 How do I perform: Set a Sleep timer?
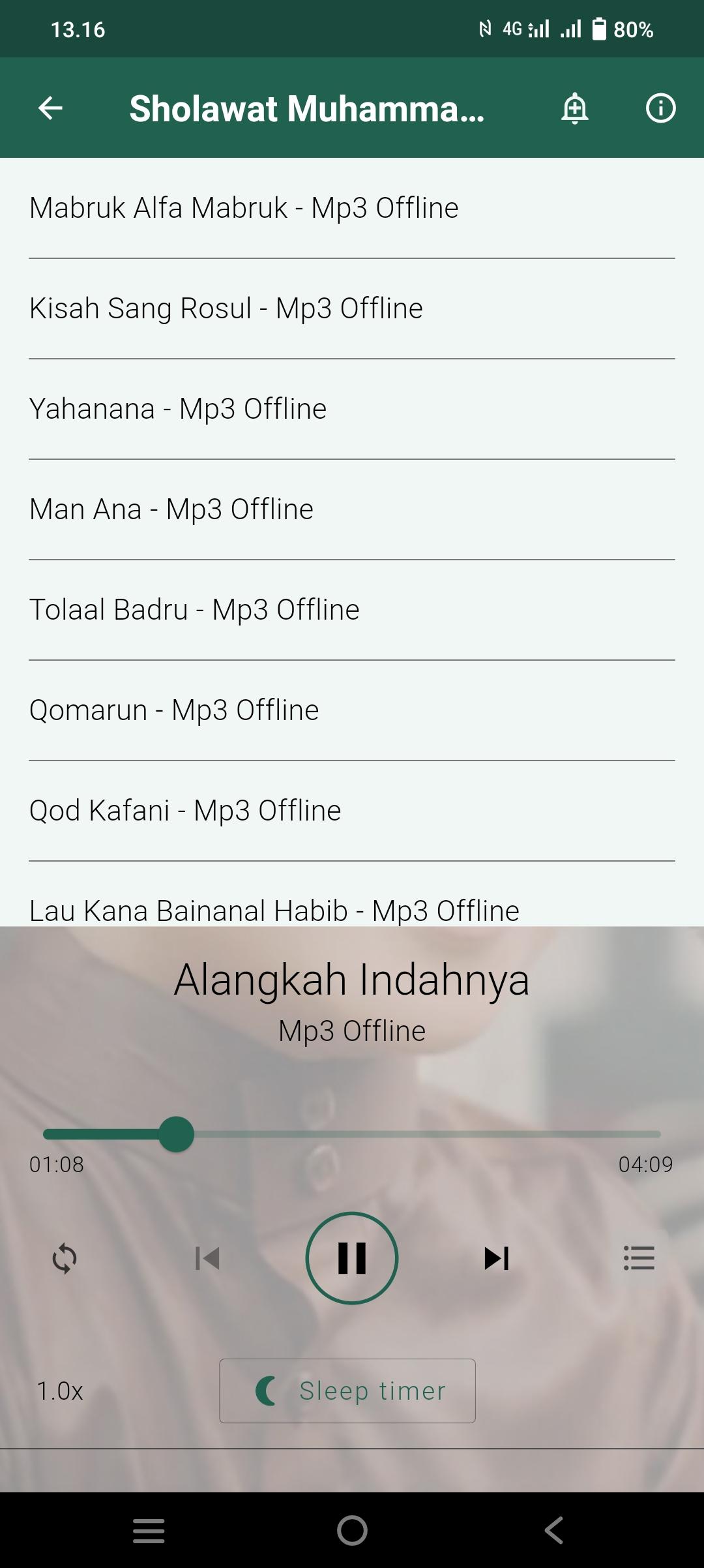(347, 1391)
